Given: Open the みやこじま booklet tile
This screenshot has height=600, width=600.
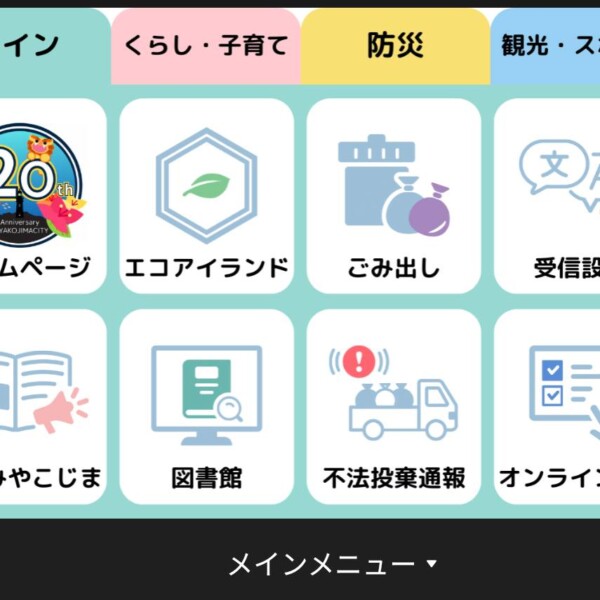Looking at the screenshot, I should click(x=50, y=407).
